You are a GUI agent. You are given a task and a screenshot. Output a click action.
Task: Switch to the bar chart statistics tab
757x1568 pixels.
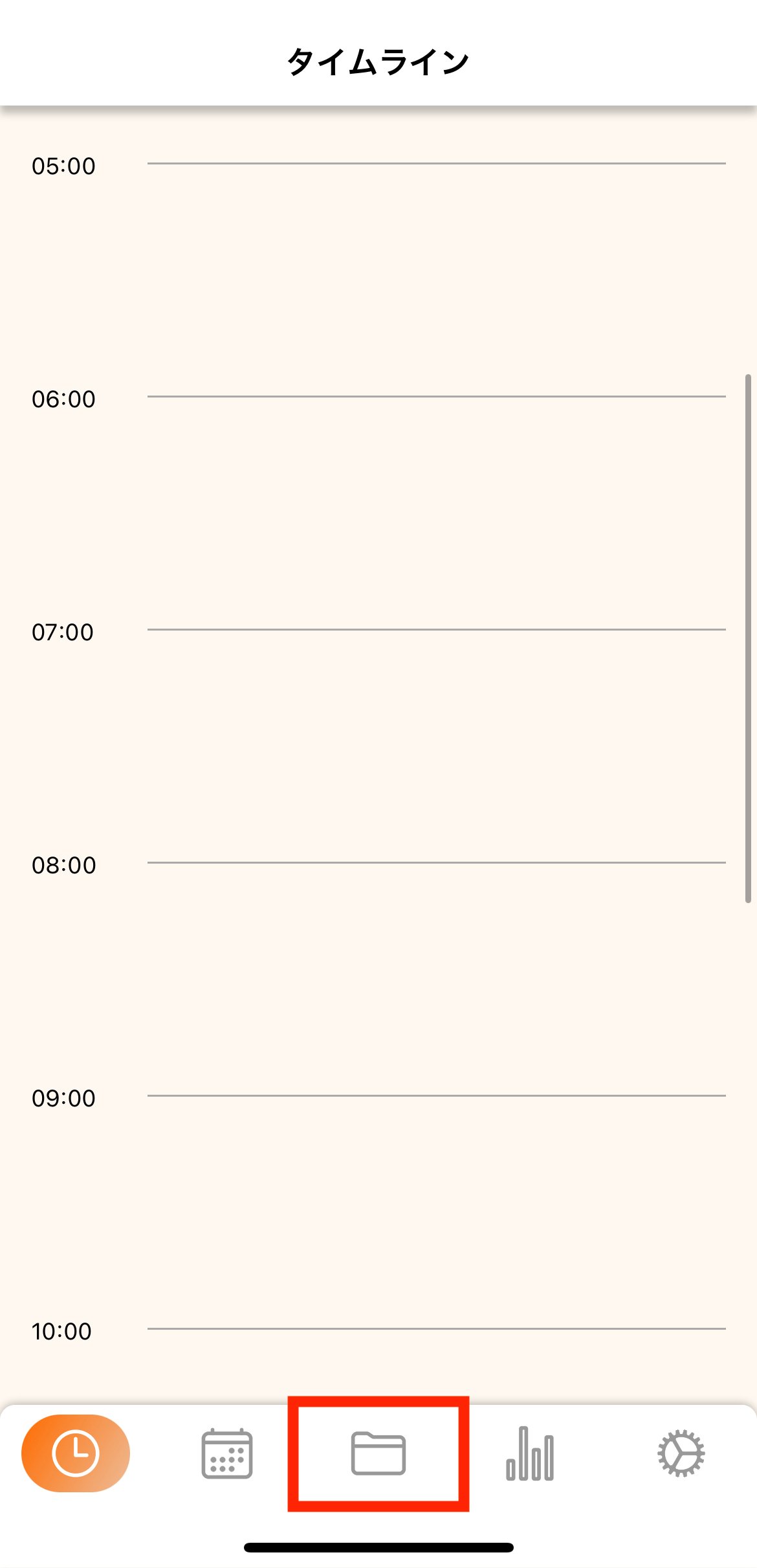coord(530,1453)
